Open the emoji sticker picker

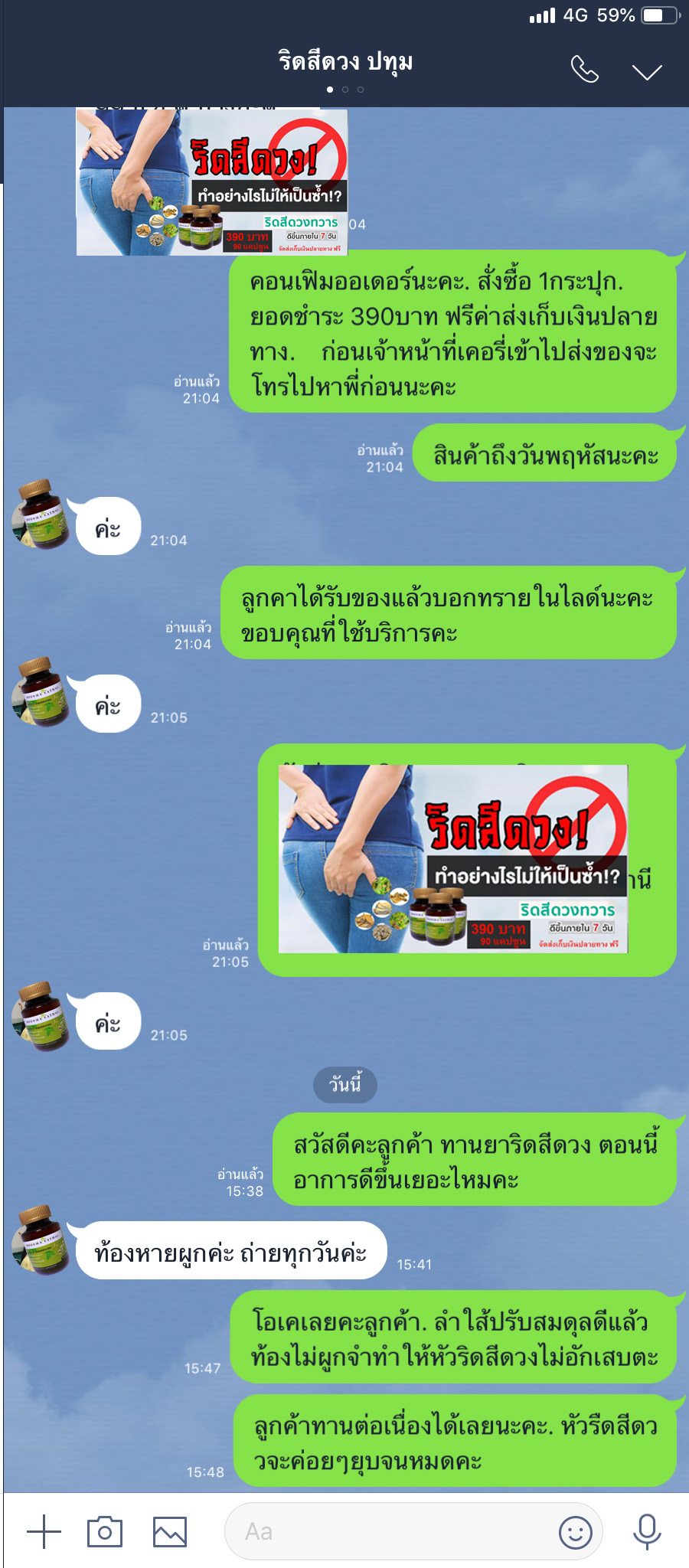tap(575, 1533)
